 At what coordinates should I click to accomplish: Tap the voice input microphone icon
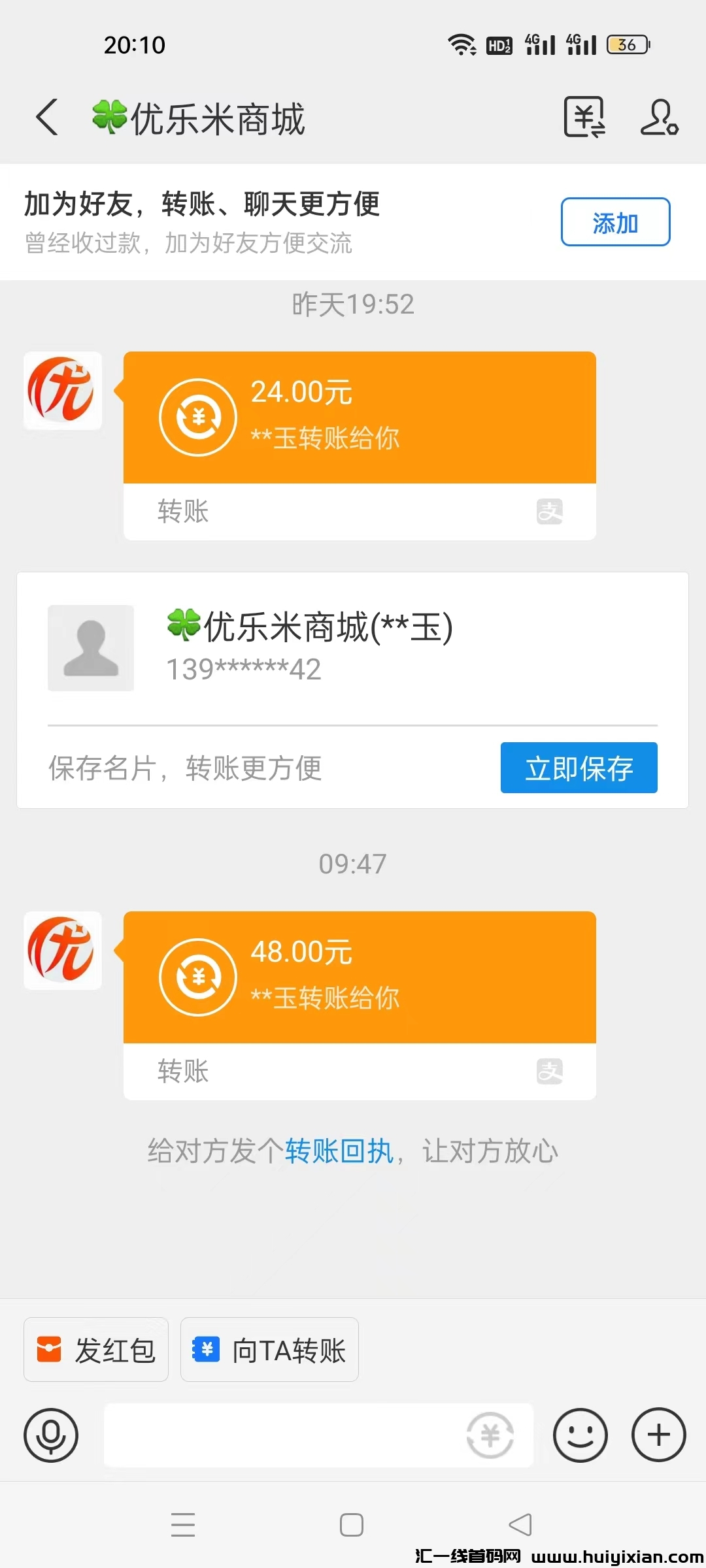tap(52, 1435)
